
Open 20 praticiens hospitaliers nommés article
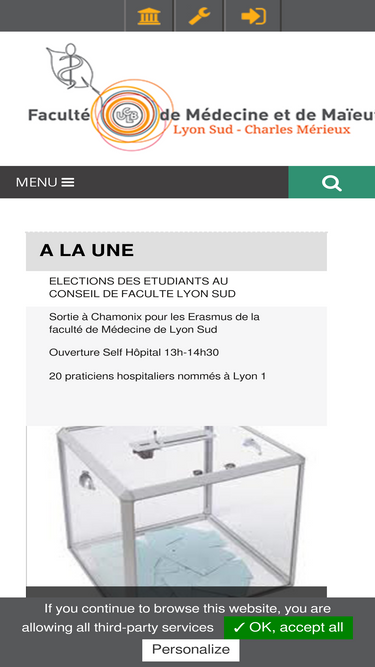click(x=157, y=376)
